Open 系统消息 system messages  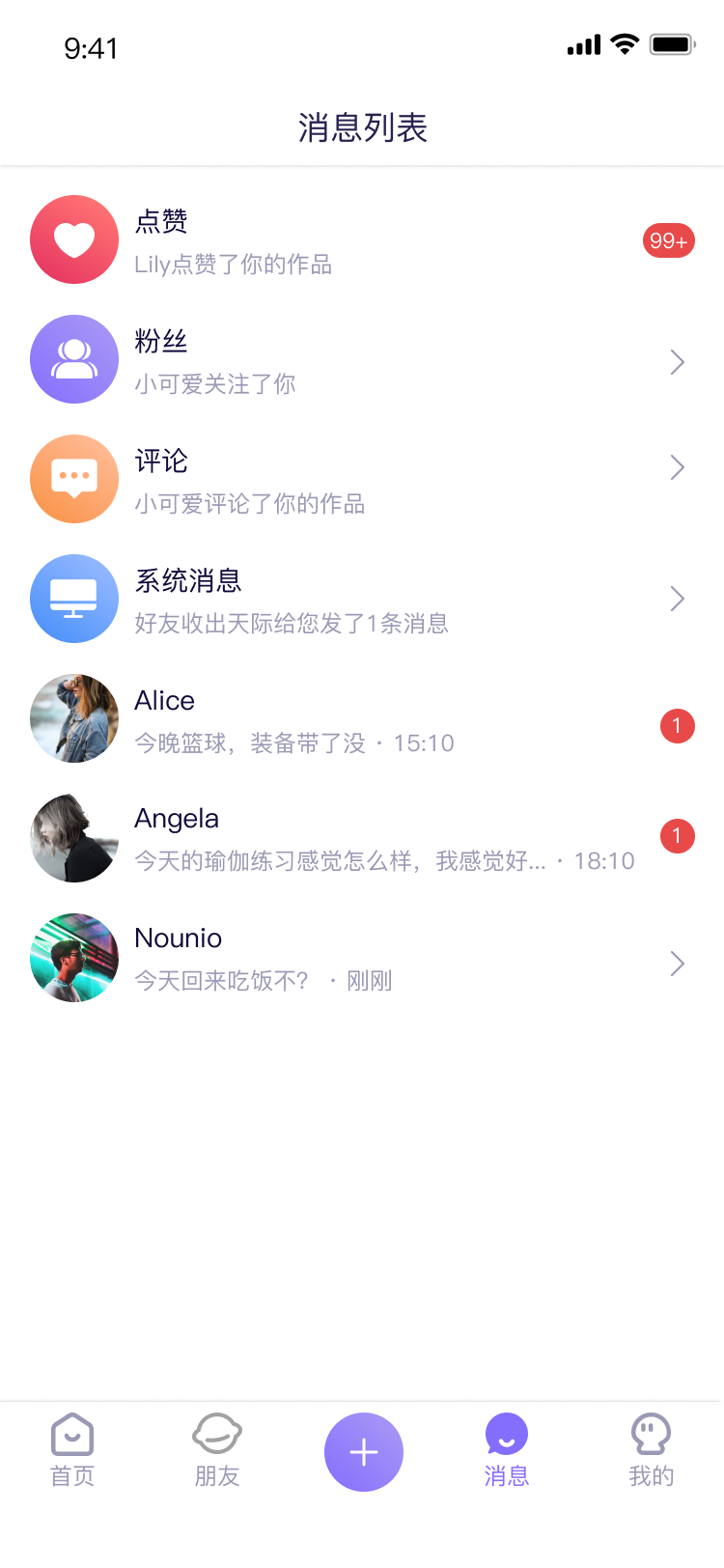362,600
